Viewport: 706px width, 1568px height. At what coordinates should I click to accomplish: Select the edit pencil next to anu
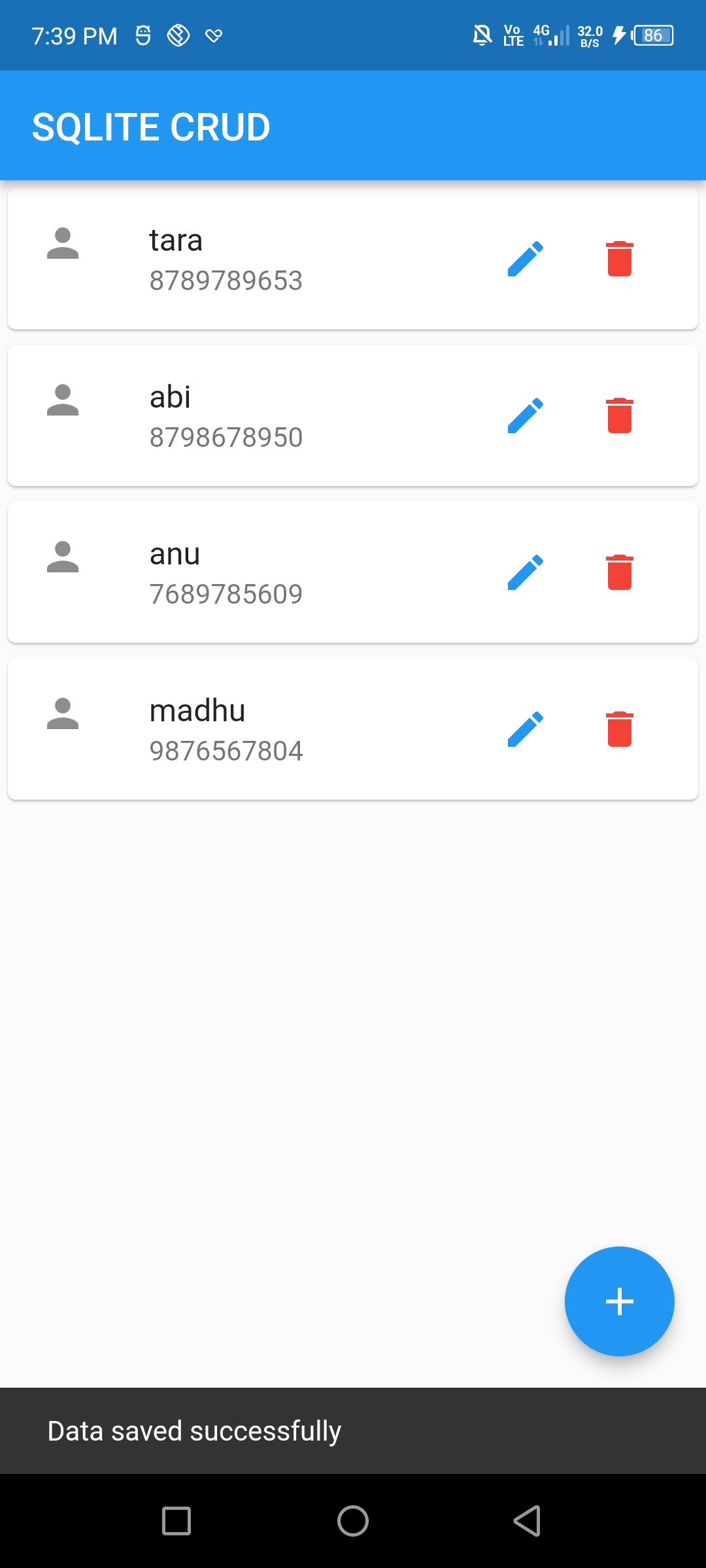[525, 572]
